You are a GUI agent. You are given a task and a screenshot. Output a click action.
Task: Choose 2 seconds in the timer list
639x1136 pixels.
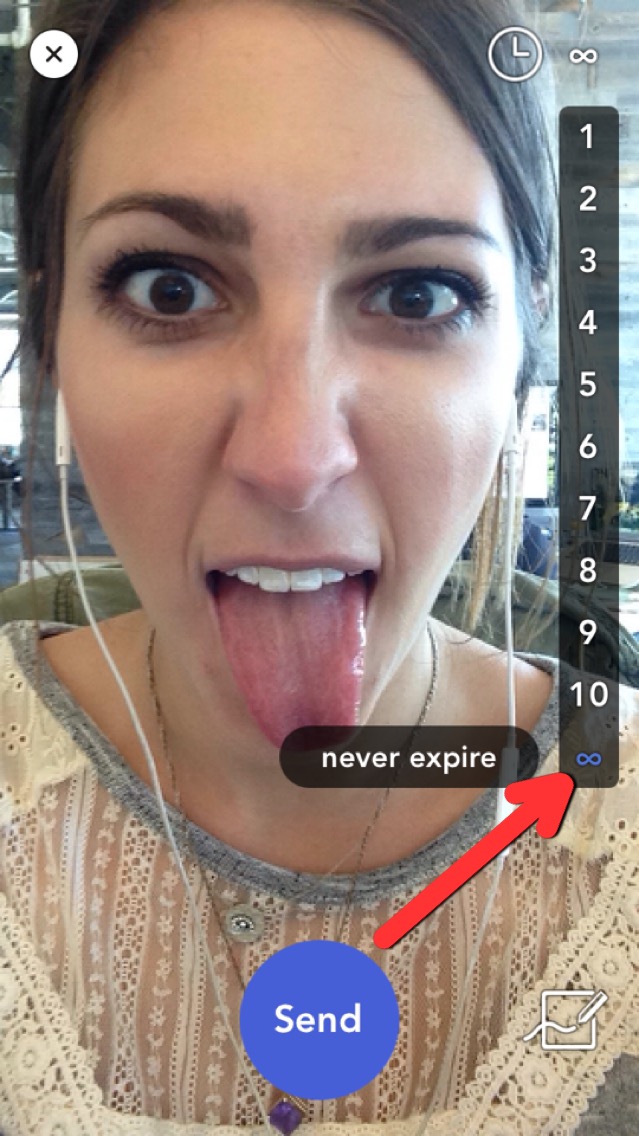(x=587, y=198)
